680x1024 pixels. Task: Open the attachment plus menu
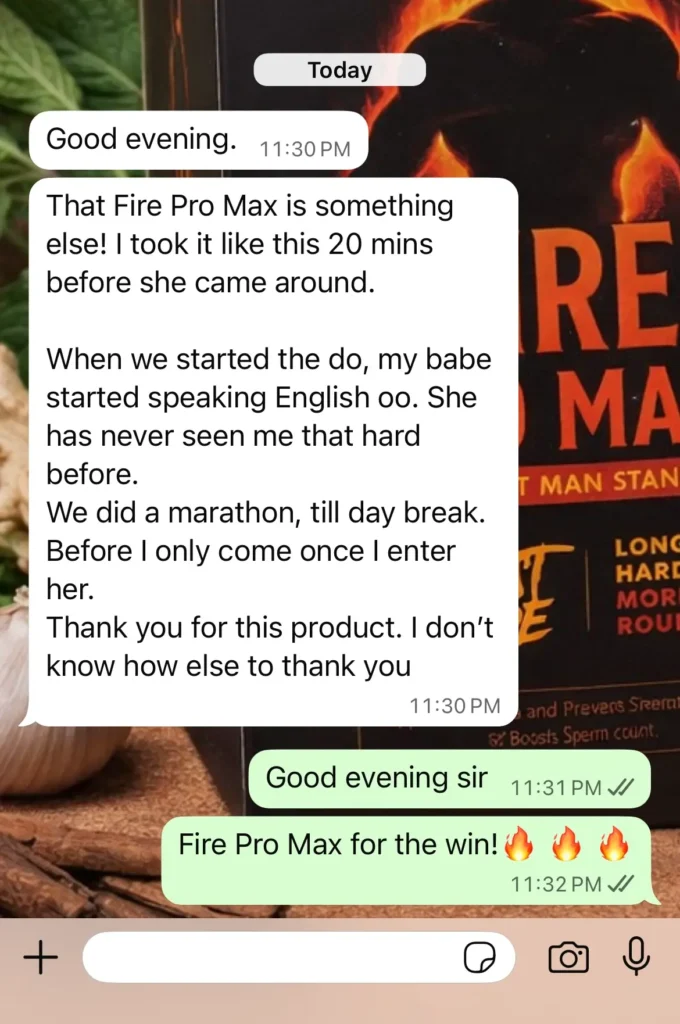click(40, 958)
